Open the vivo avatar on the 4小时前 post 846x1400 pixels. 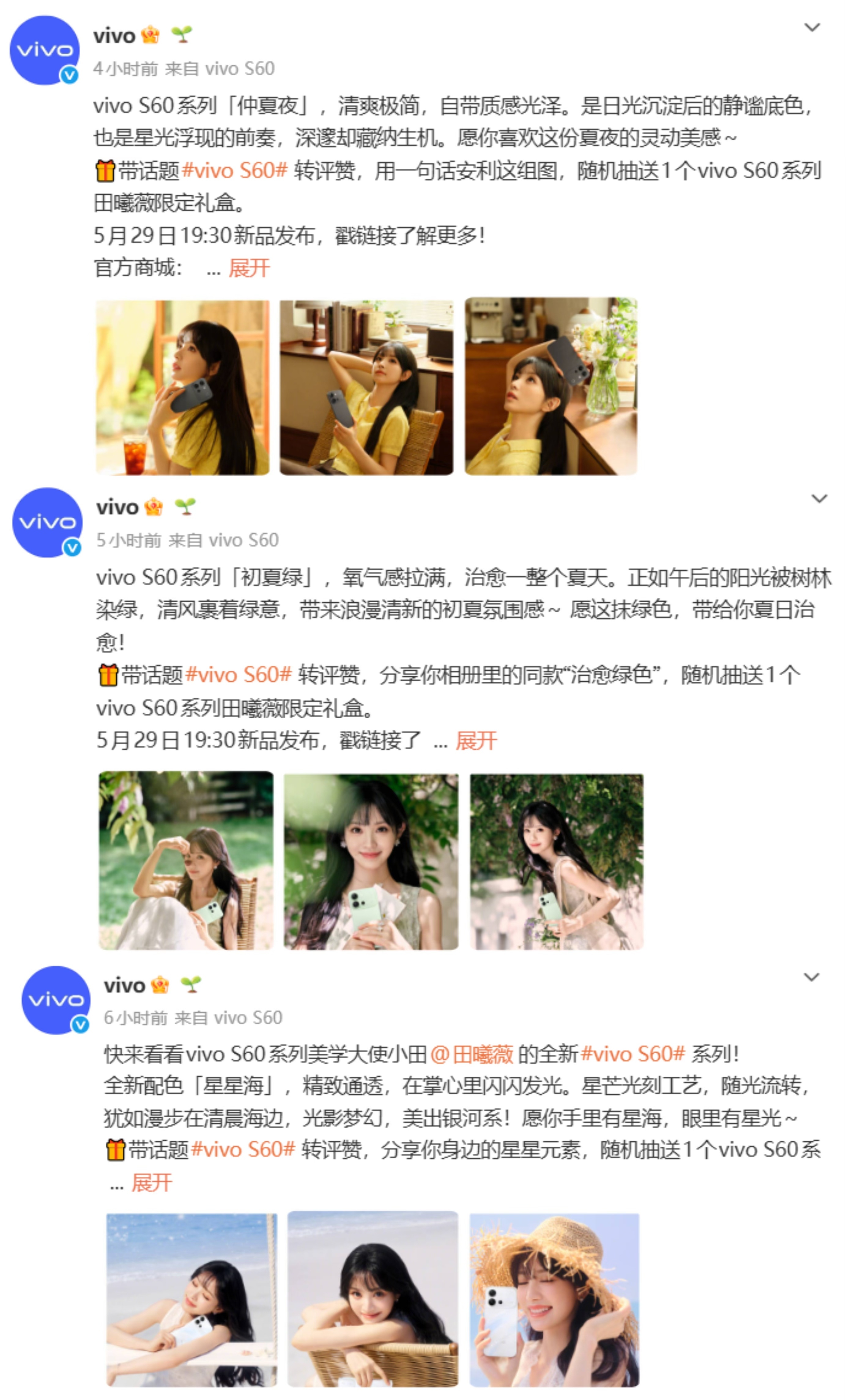(x=45, y=50)
